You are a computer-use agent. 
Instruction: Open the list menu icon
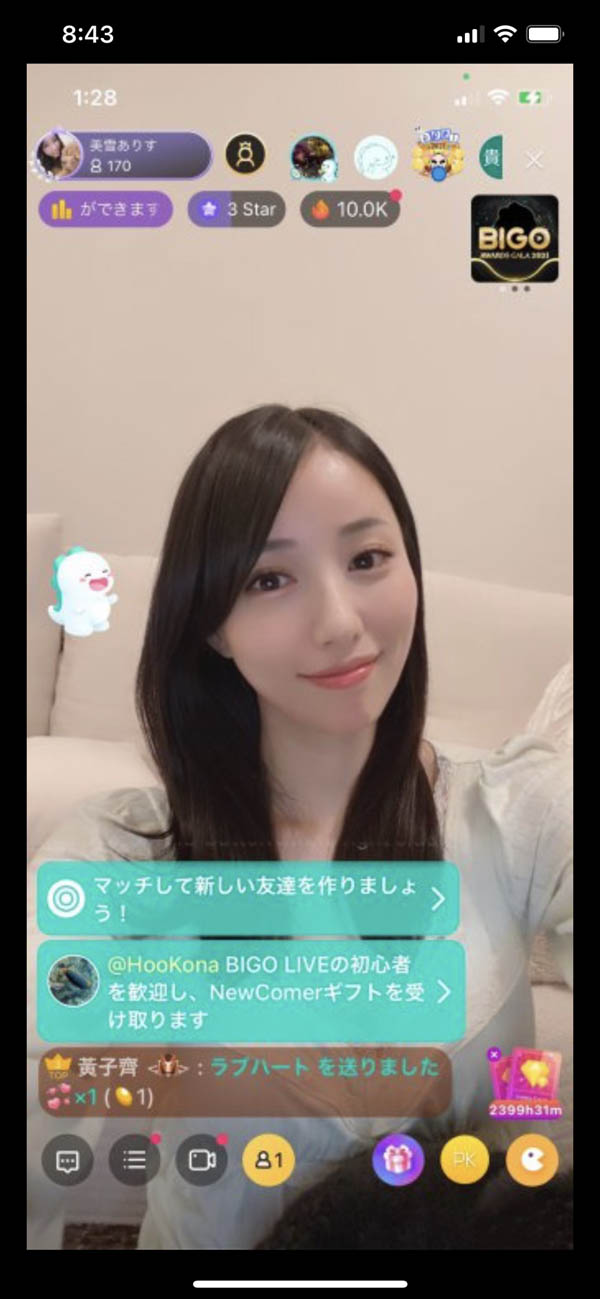coord(135,1161)
